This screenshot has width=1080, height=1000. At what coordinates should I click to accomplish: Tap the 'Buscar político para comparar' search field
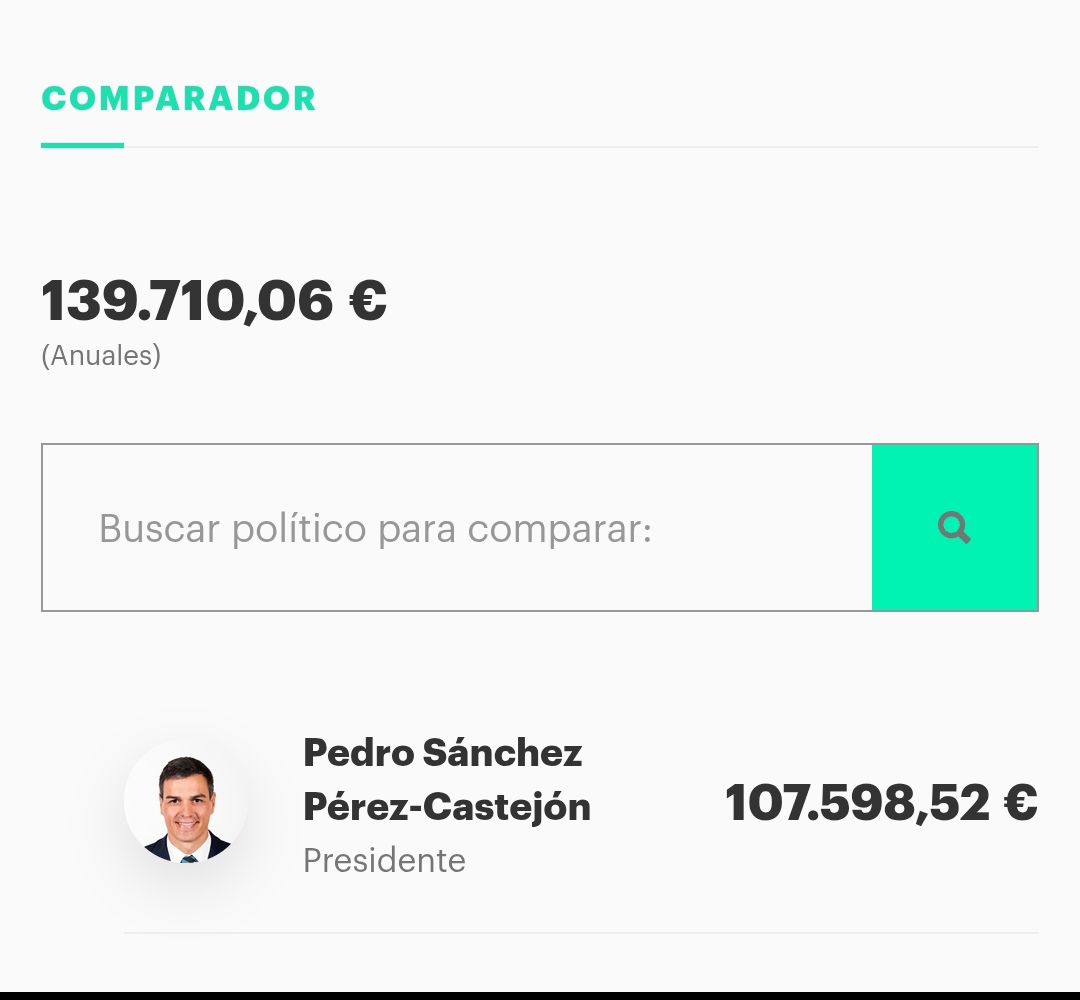point(456,528)
